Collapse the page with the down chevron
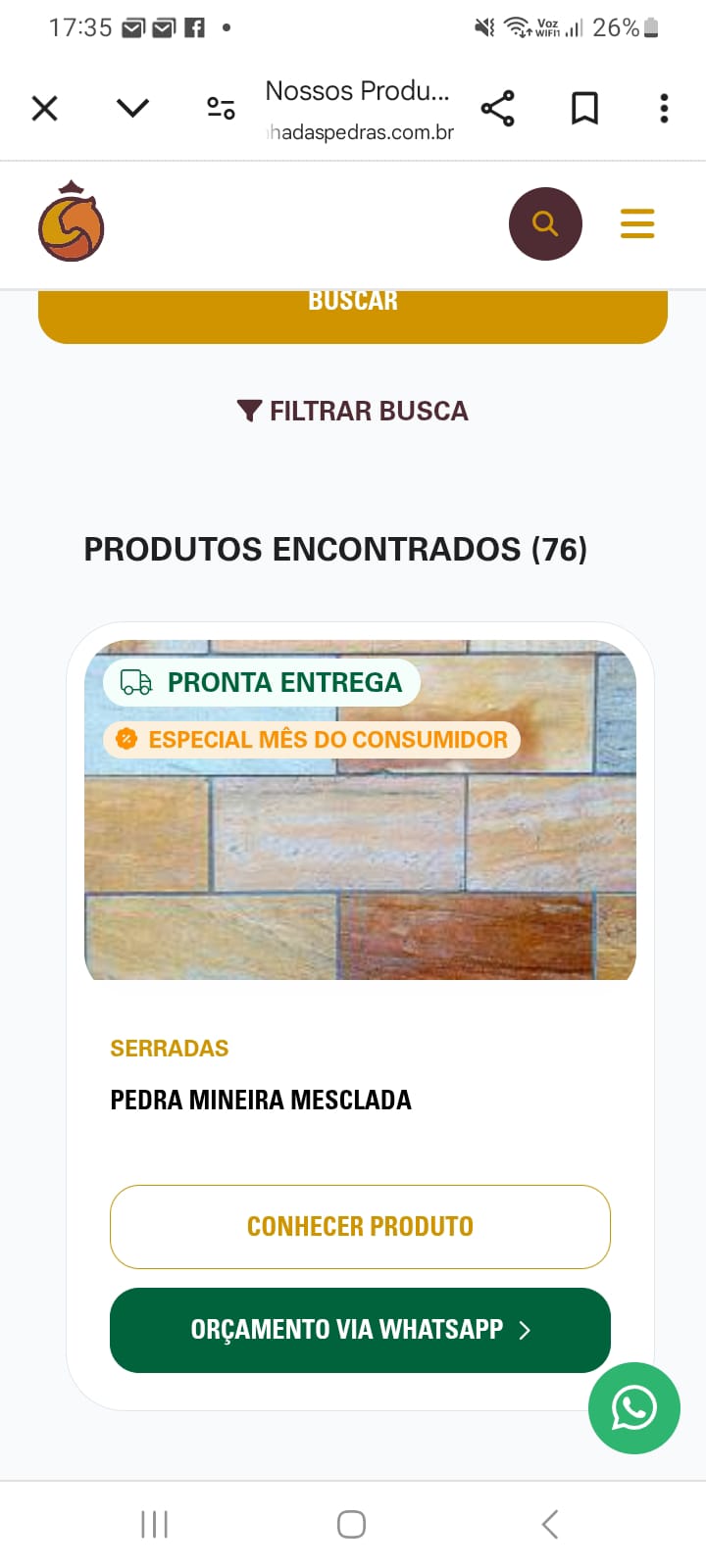The image size is (706, 1568). [132, 108]
